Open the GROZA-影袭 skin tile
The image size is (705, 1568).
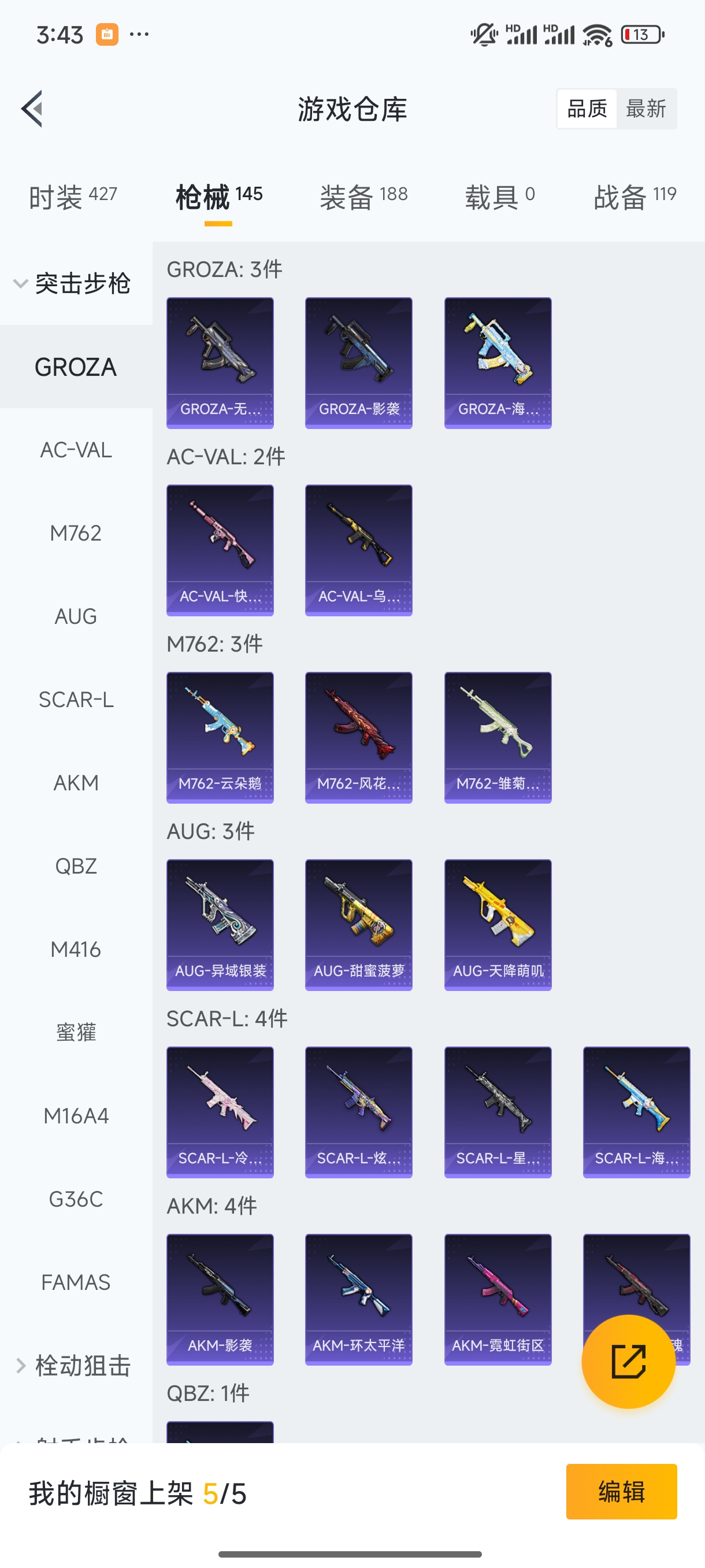pyautogui.click(x=358, y=363)
